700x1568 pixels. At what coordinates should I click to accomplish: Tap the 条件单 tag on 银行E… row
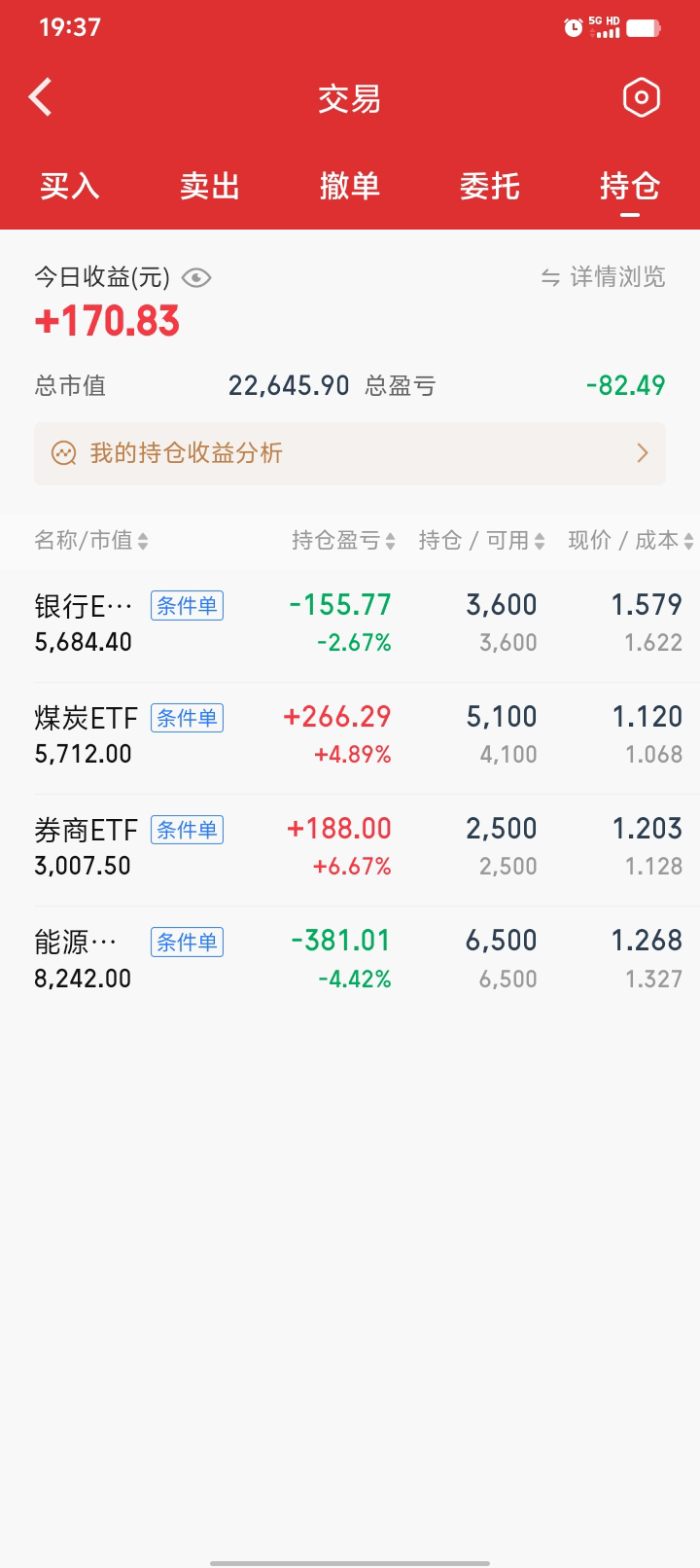click(x=187, y=606)
